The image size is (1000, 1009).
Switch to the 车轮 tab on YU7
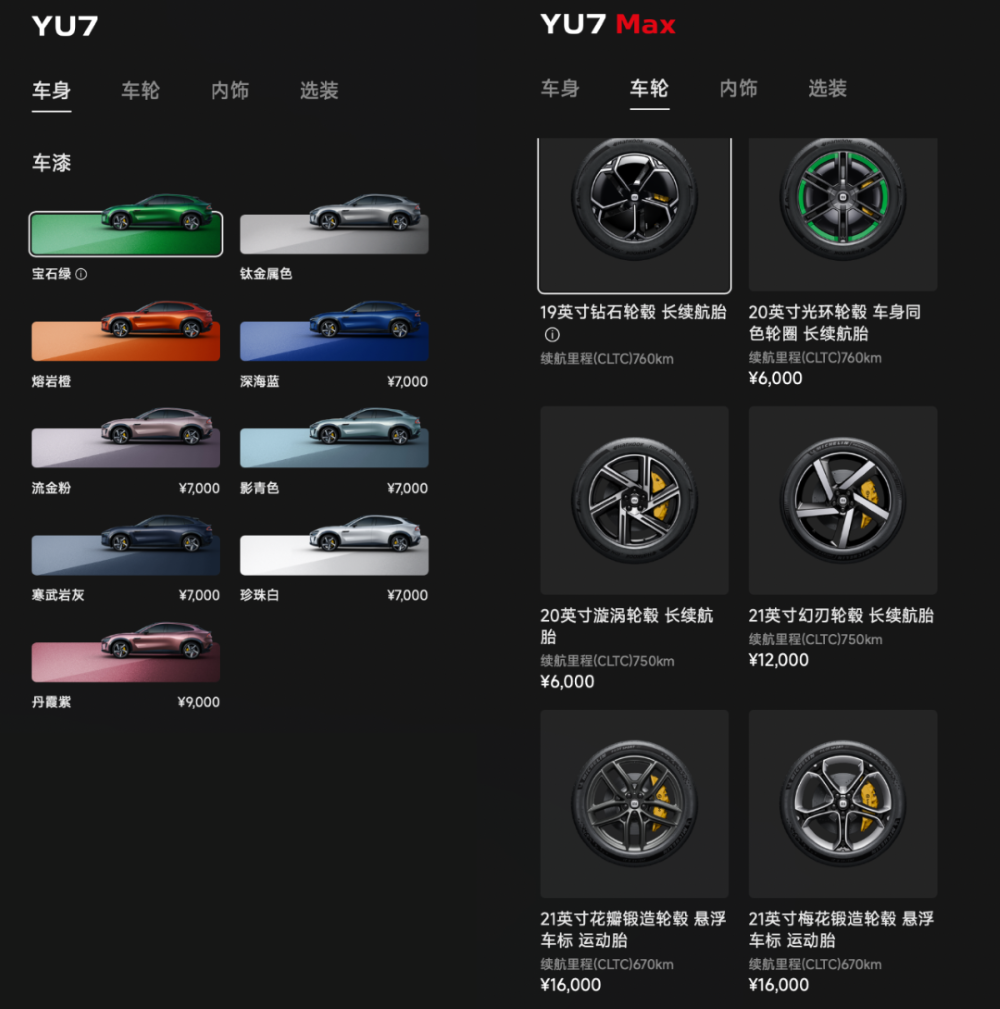140,90
